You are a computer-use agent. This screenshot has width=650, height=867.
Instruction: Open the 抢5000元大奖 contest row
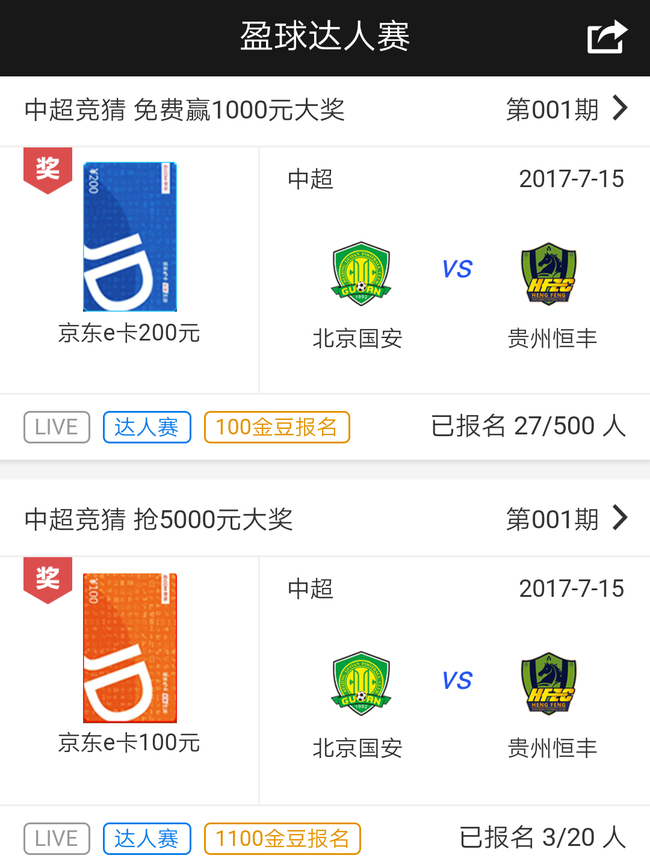[325, 519]
